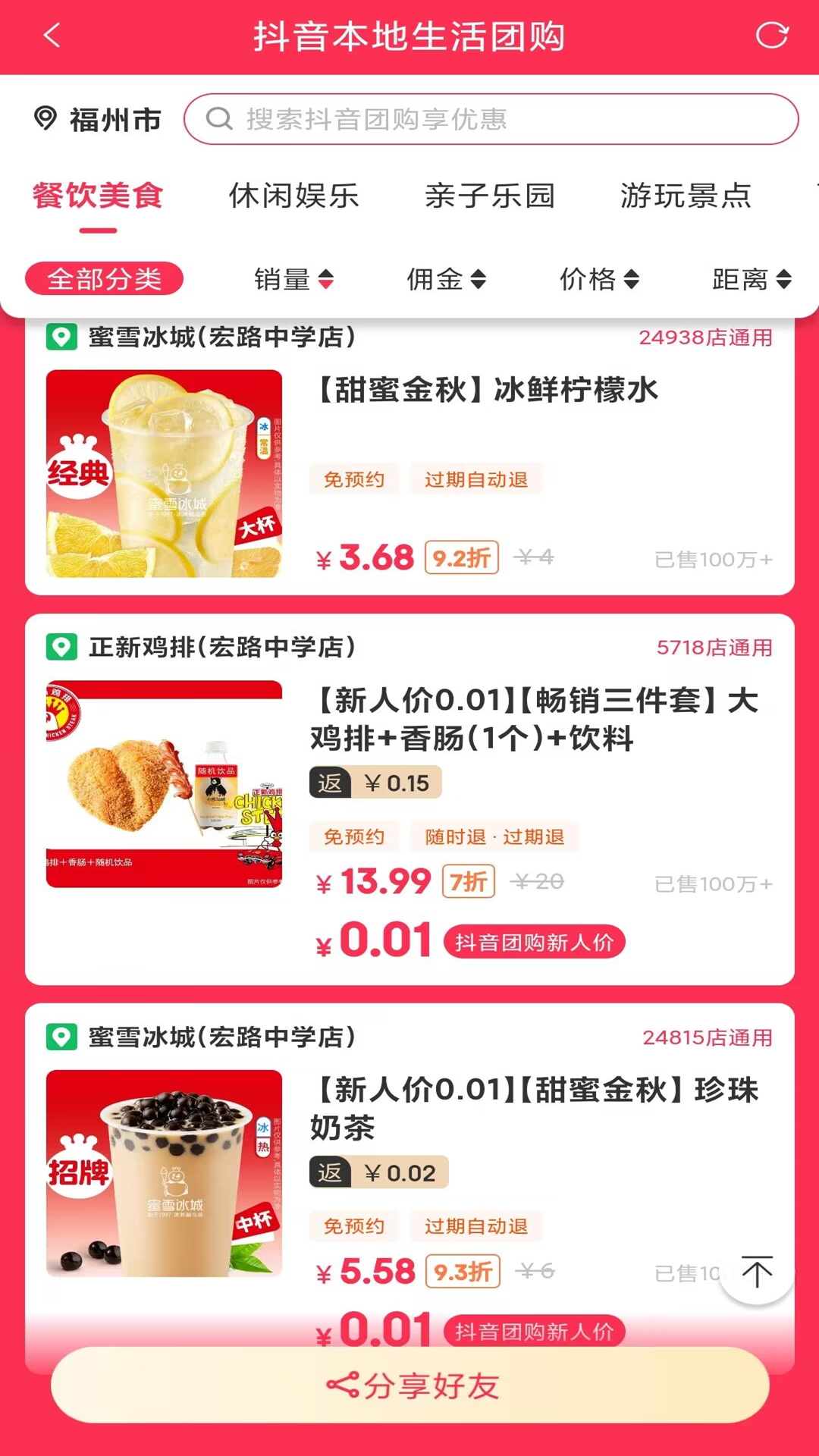Open the 佣金 sort selector

pos(447,279)
